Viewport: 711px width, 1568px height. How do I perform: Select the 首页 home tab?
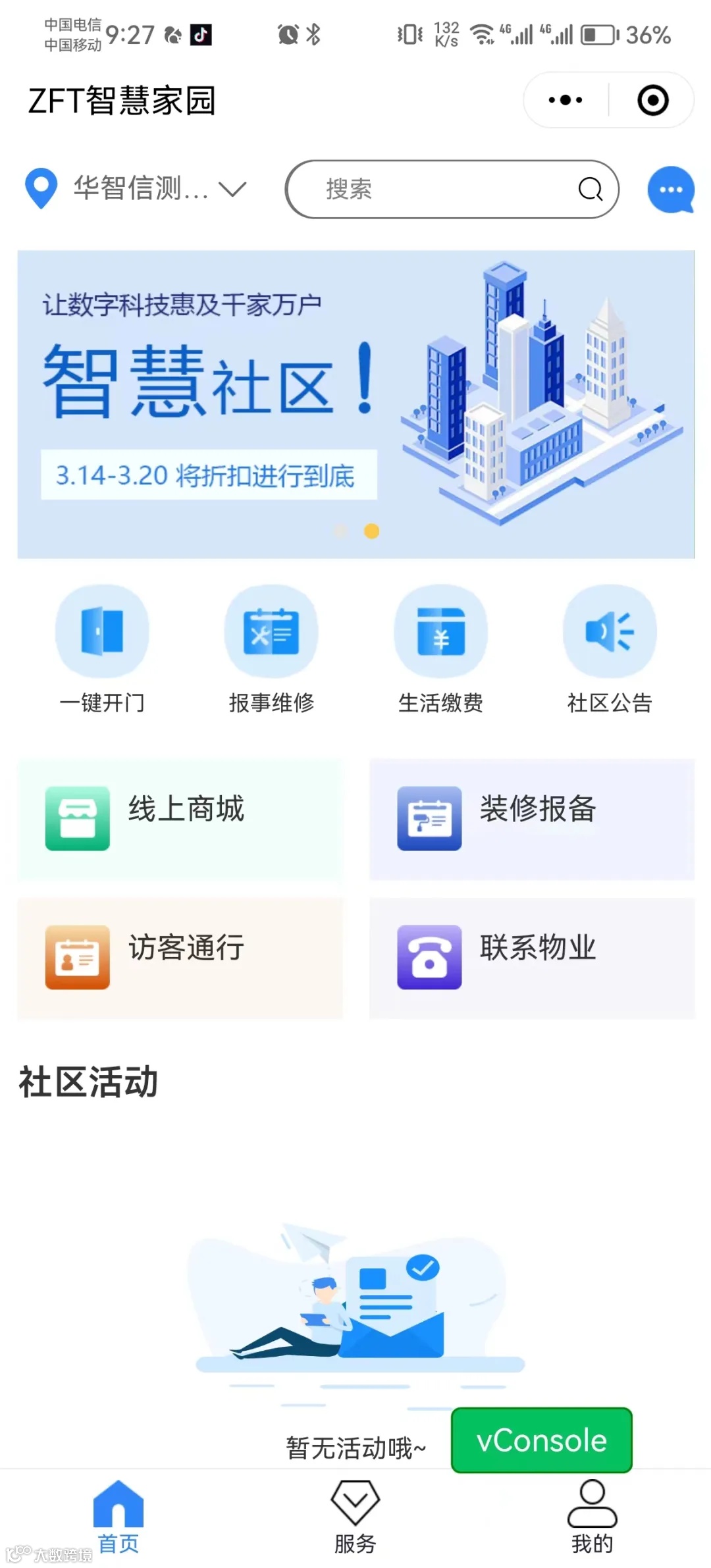pos(118,1521)
